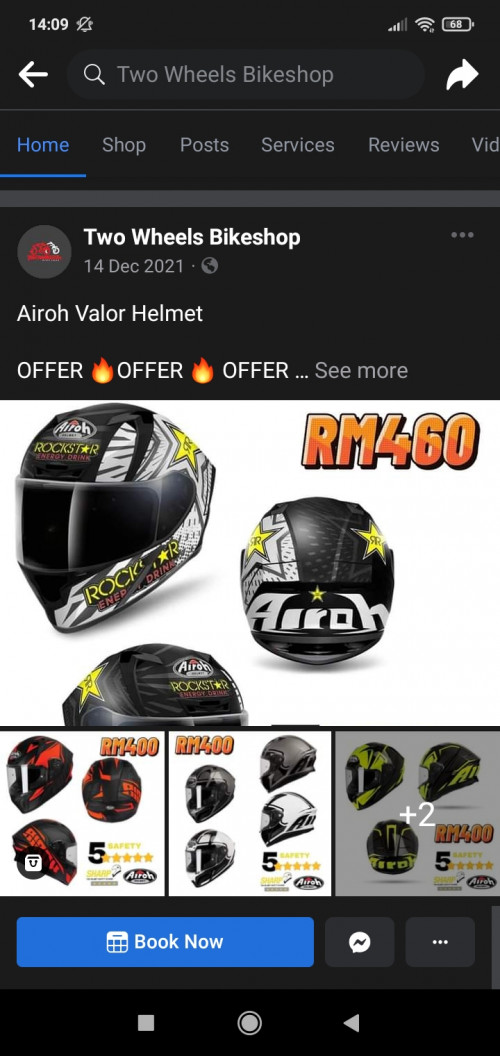
Task: Open the Services tab
Action: (x=298, y=145)
